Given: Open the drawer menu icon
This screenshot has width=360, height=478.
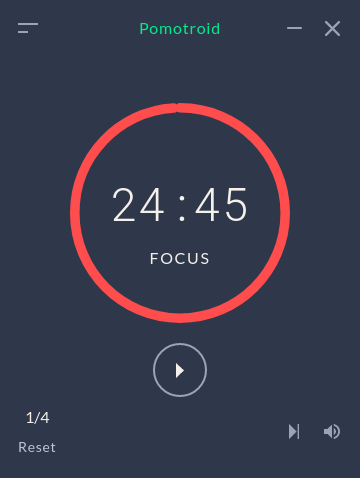Looking at the screenshot, I should (28, 28).
